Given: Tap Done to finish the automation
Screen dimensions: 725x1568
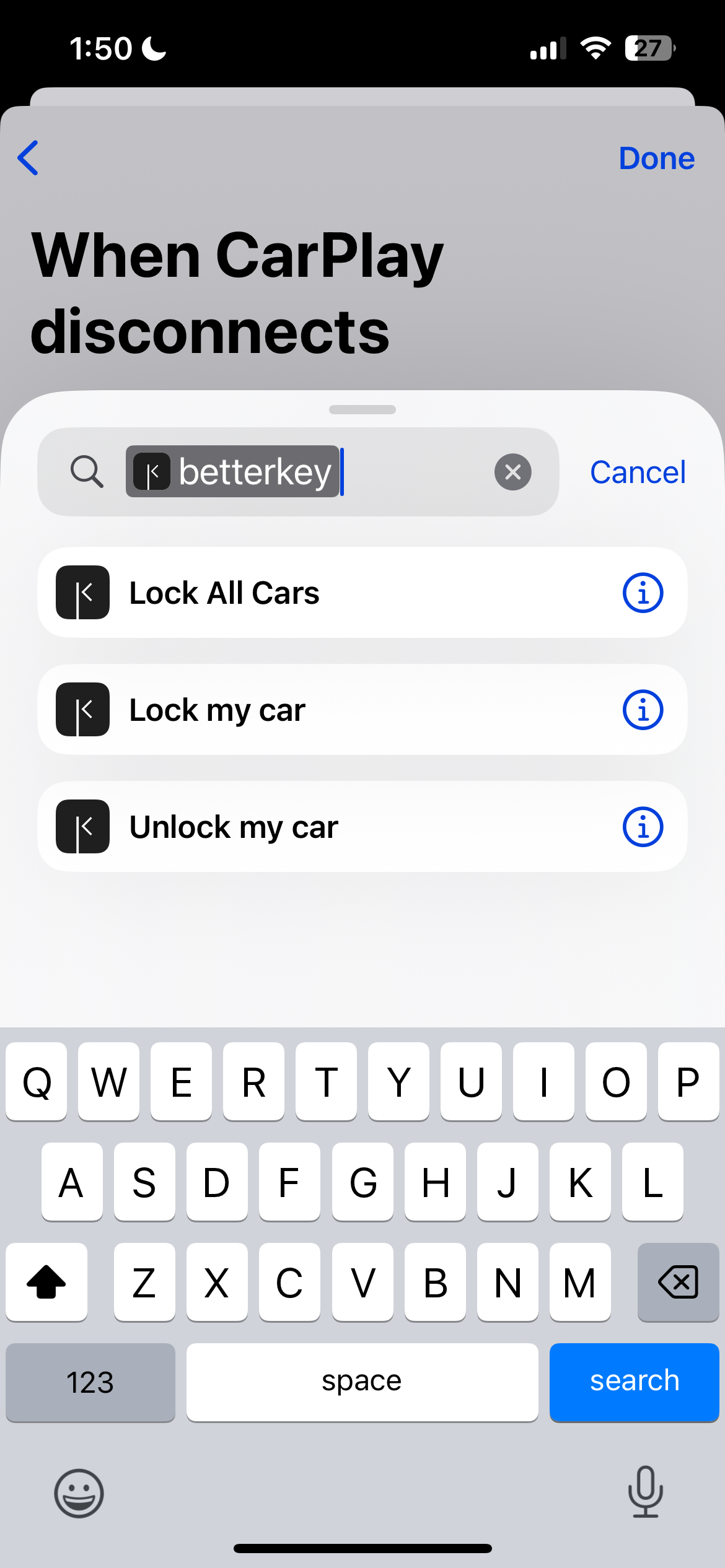Looking at the screenshot, I should pos(656,159).
